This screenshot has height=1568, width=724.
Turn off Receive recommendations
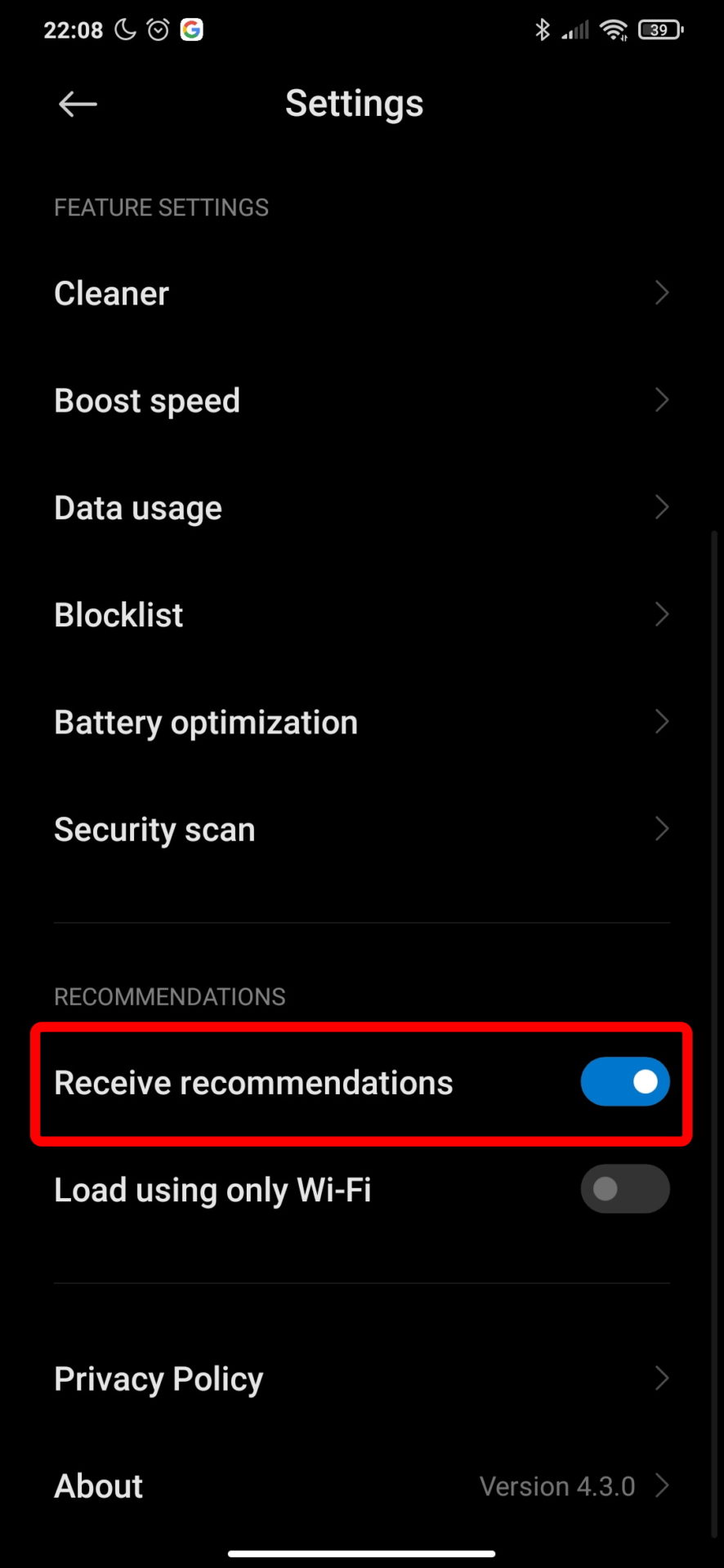click(624, 1082)
